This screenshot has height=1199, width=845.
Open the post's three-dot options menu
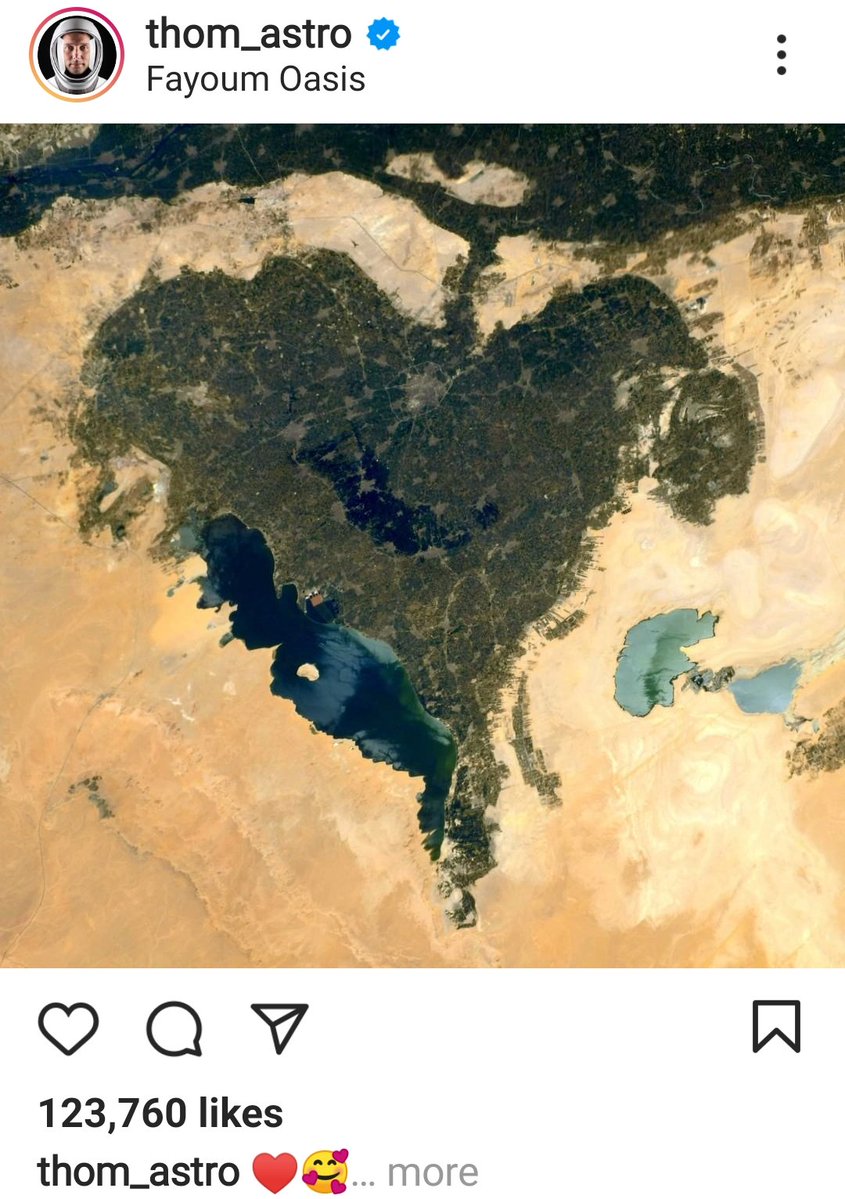[x=781, y=55]
